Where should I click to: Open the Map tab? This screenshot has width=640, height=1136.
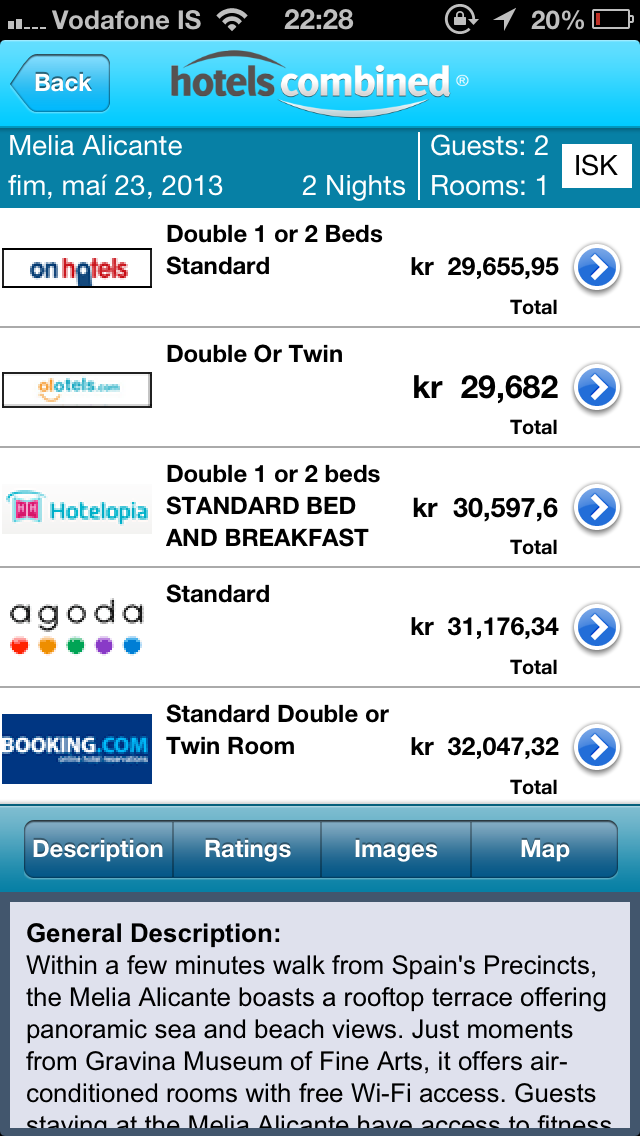544,850
